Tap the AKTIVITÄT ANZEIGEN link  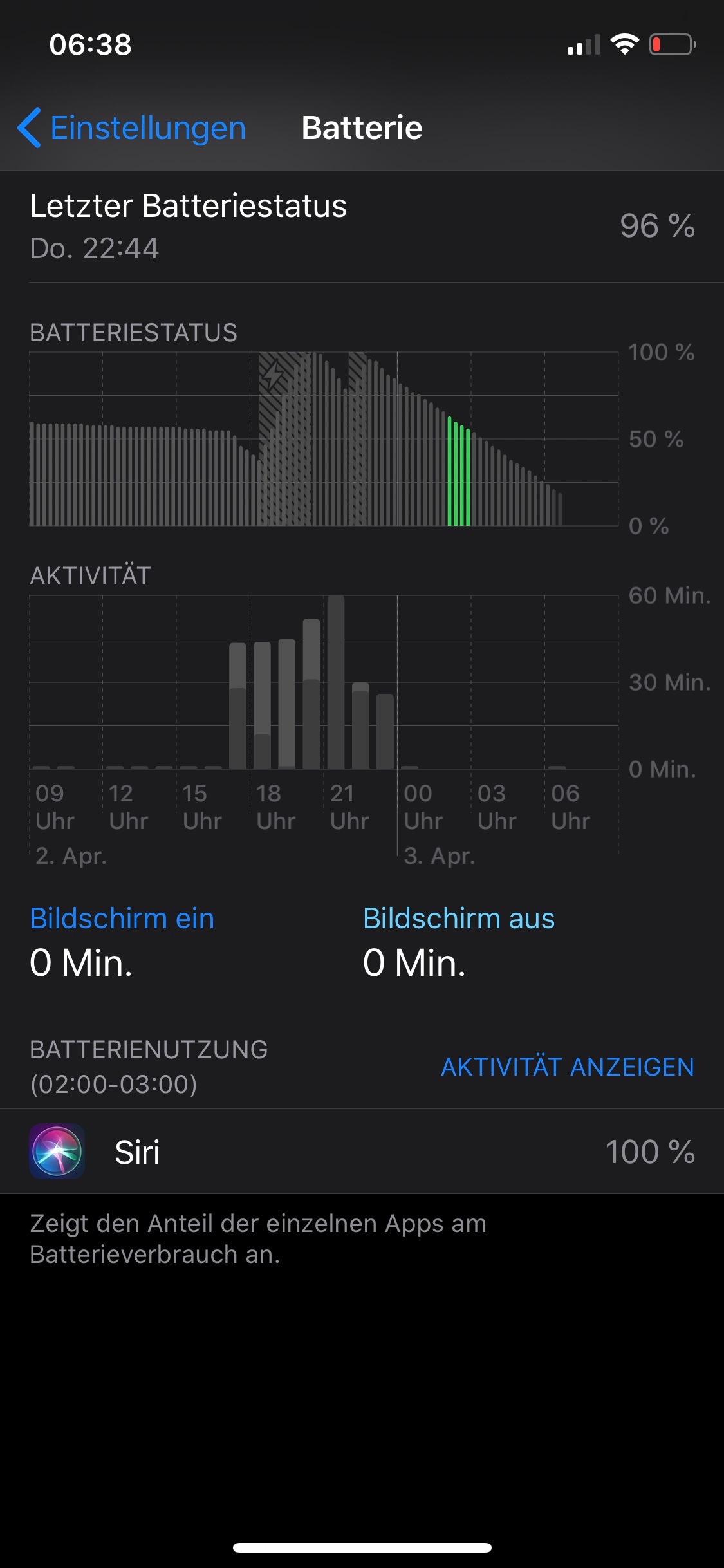point(567,1067)
